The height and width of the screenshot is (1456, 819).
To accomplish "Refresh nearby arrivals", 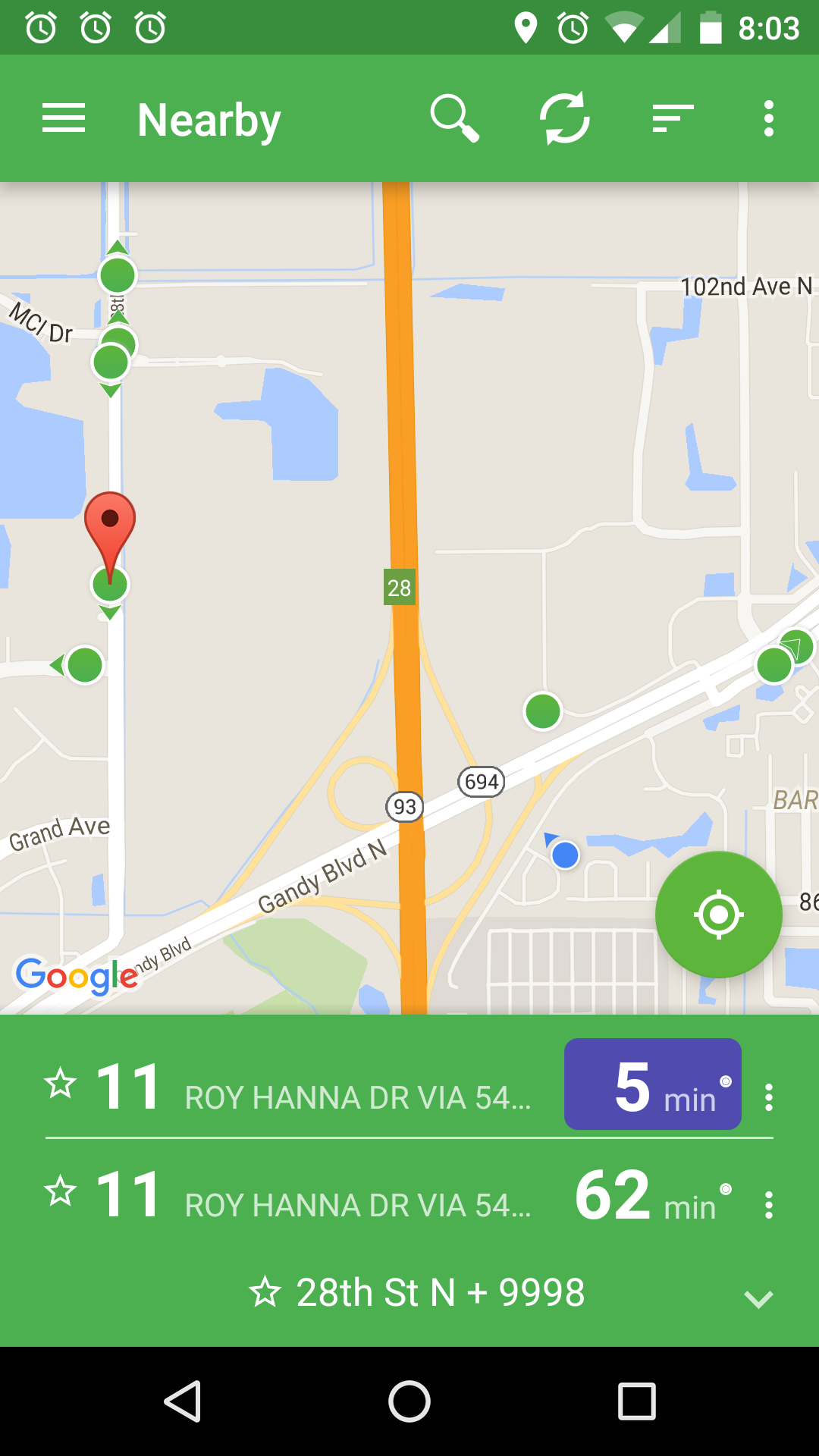I will click(x=565, y=119).
